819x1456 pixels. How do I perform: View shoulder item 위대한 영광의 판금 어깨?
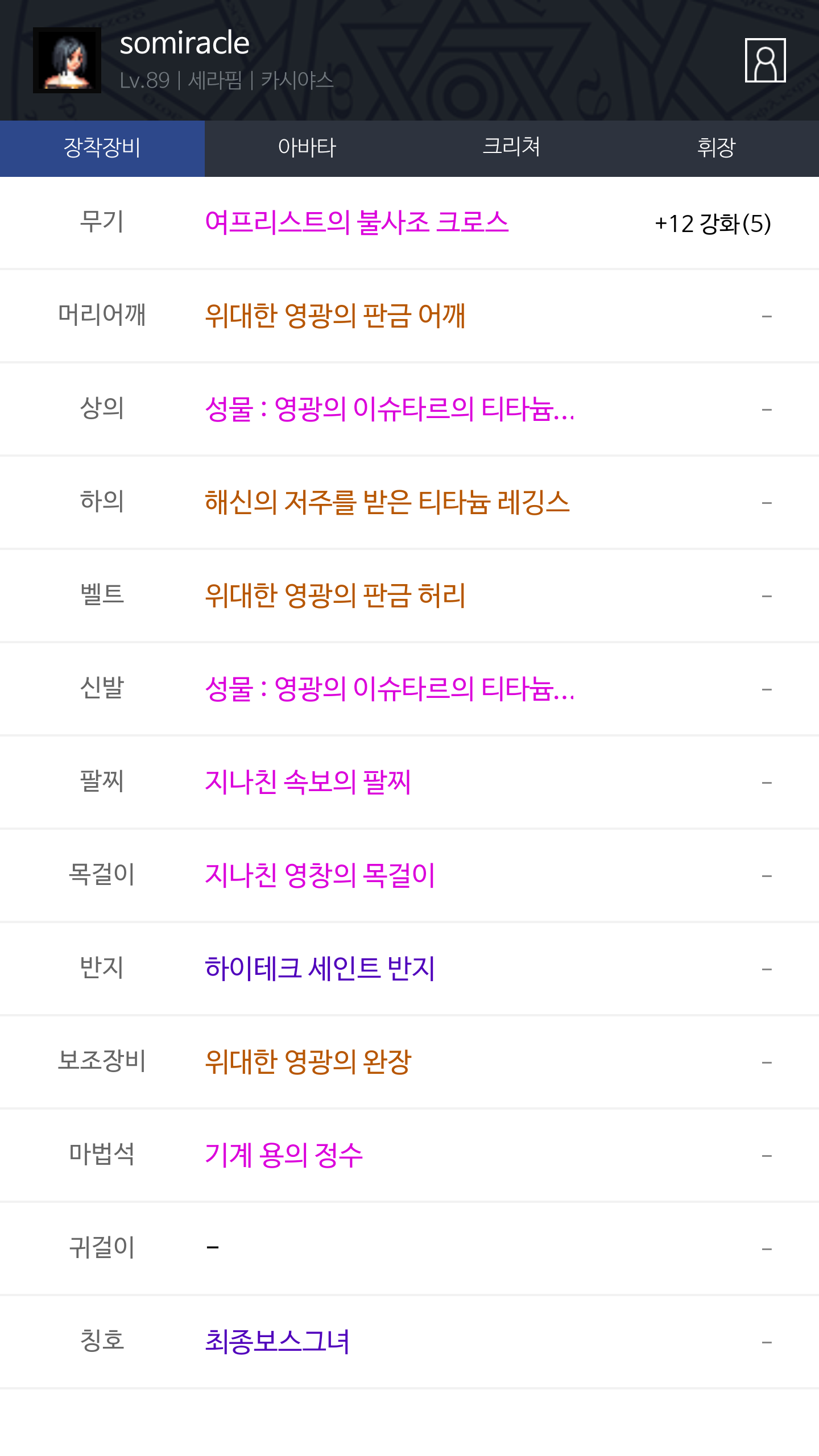pyautogui.click(x=335, y=316)
